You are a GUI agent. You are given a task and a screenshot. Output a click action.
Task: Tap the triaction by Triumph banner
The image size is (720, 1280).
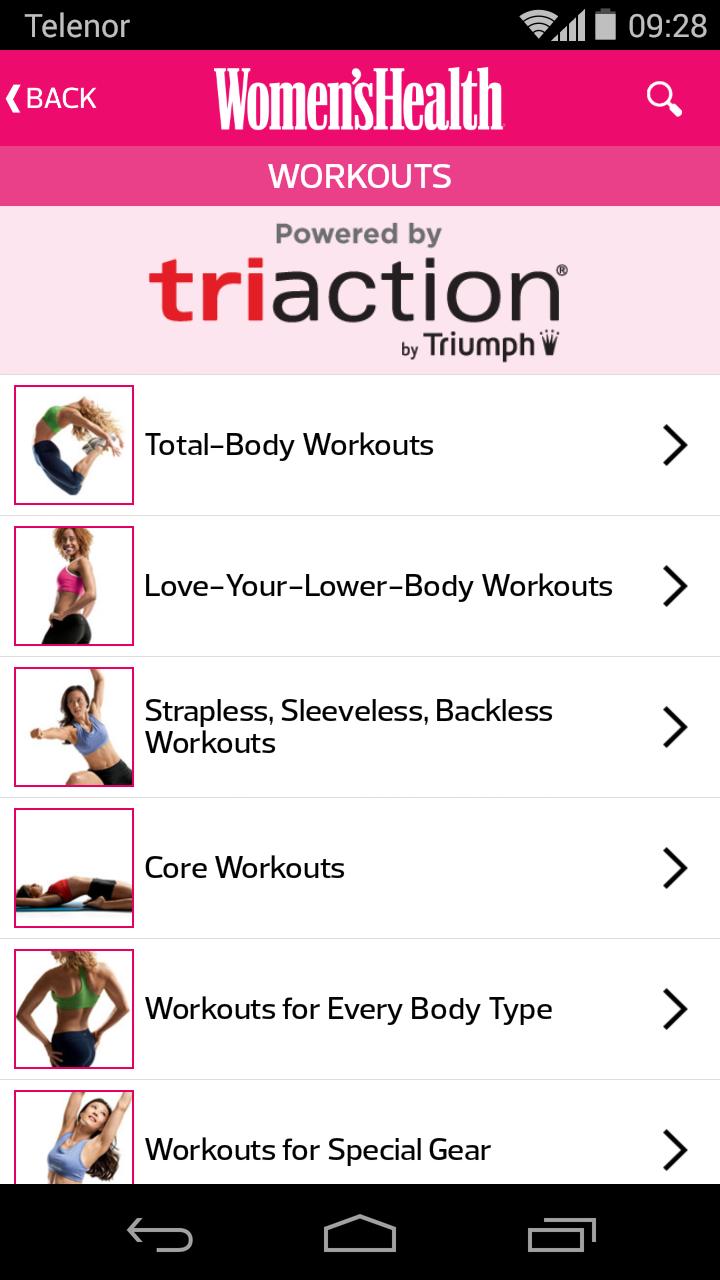coord(360,290)
